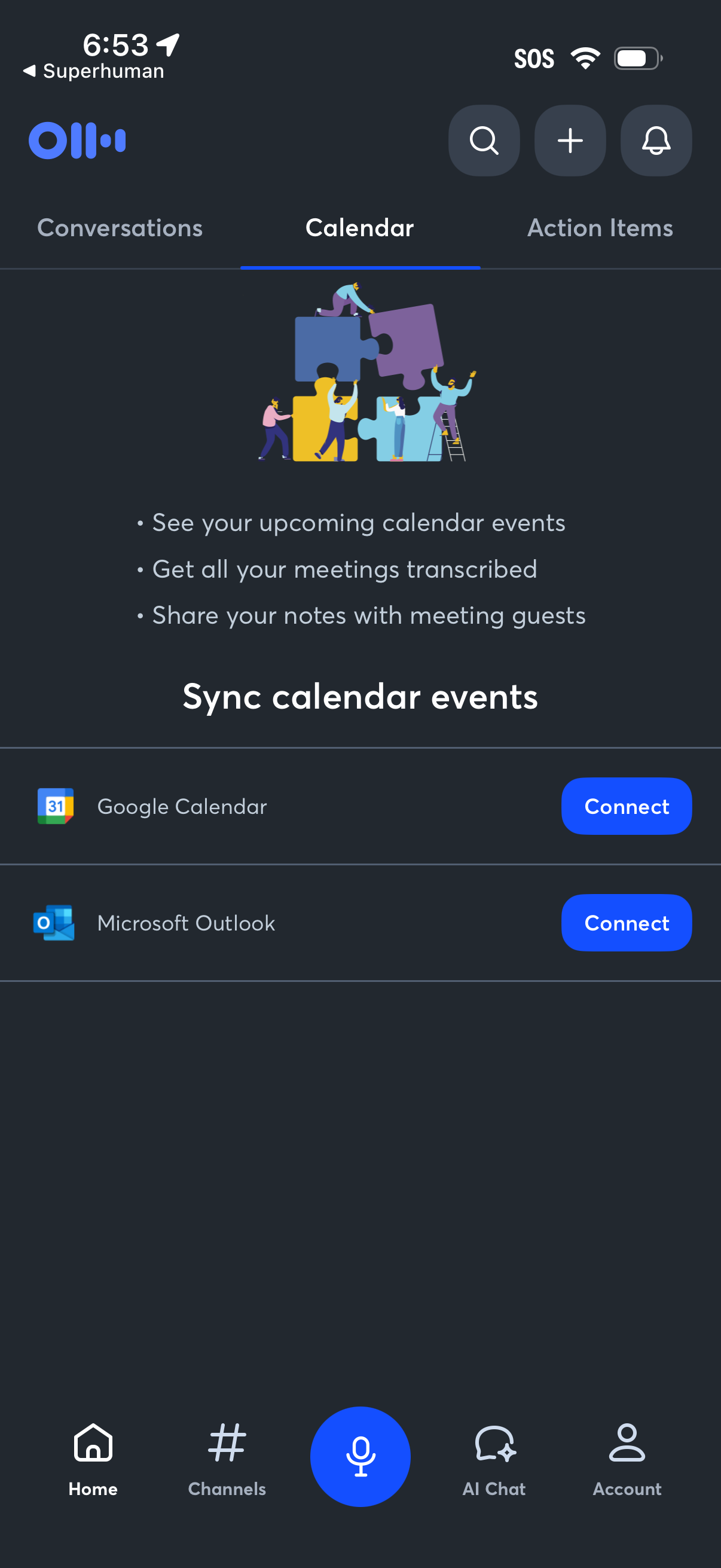
Task: Open the Action Items tab
Action: tap(600, 228)
